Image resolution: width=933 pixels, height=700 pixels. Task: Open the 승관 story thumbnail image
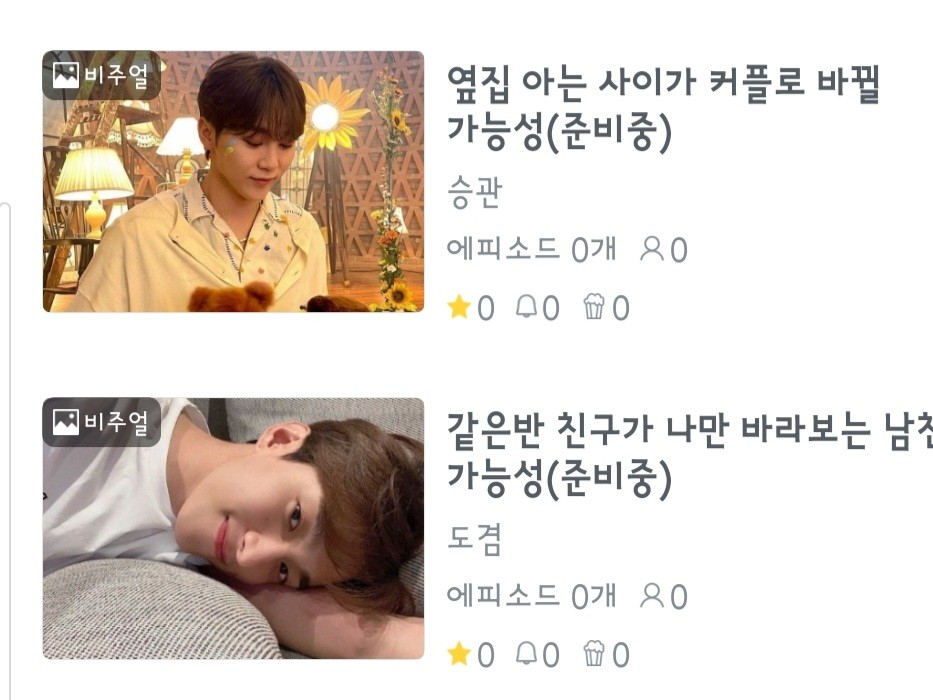point(233,182)
